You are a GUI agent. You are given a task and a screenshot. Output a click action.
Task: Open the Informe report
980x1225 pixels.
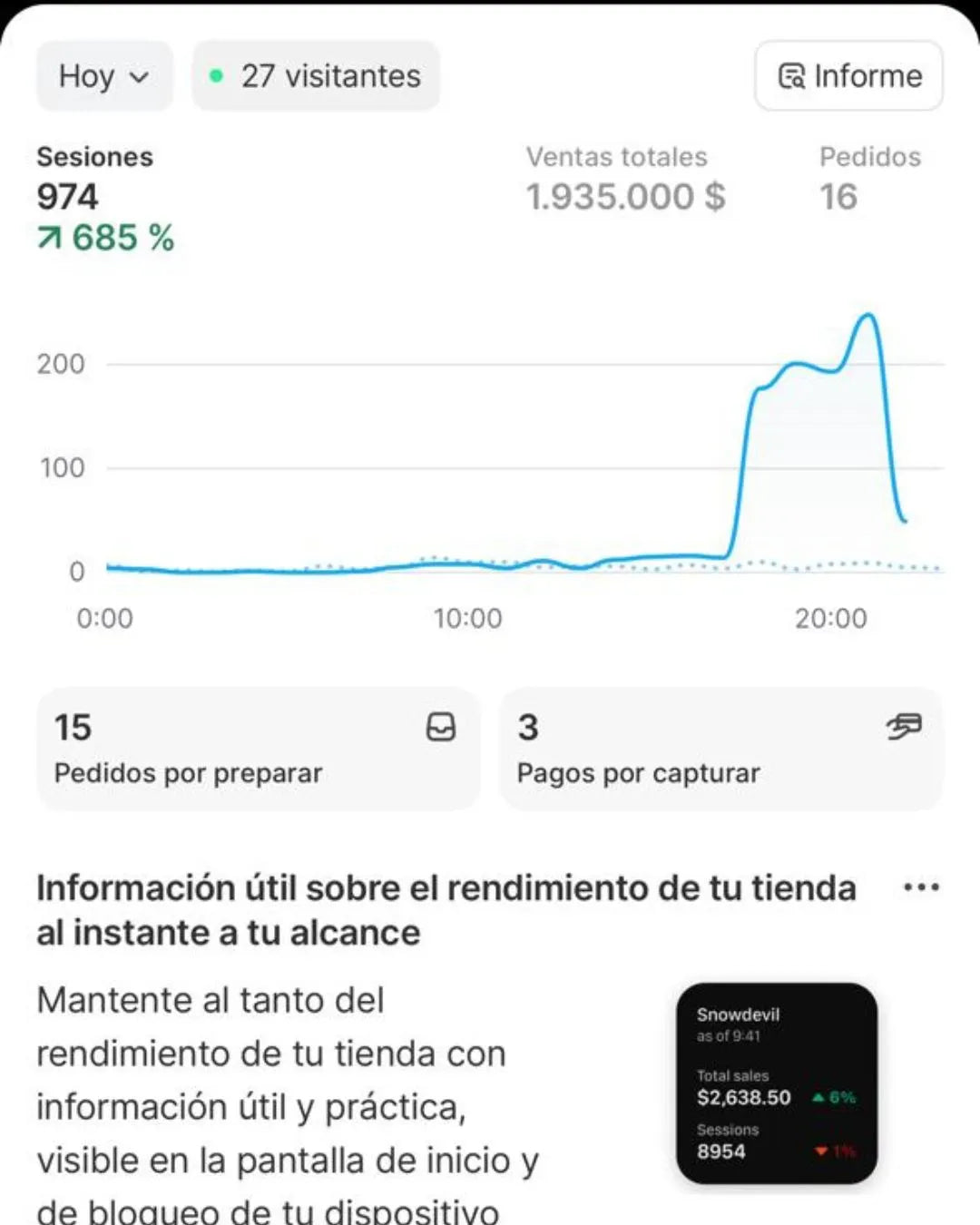tap(848, 76)
